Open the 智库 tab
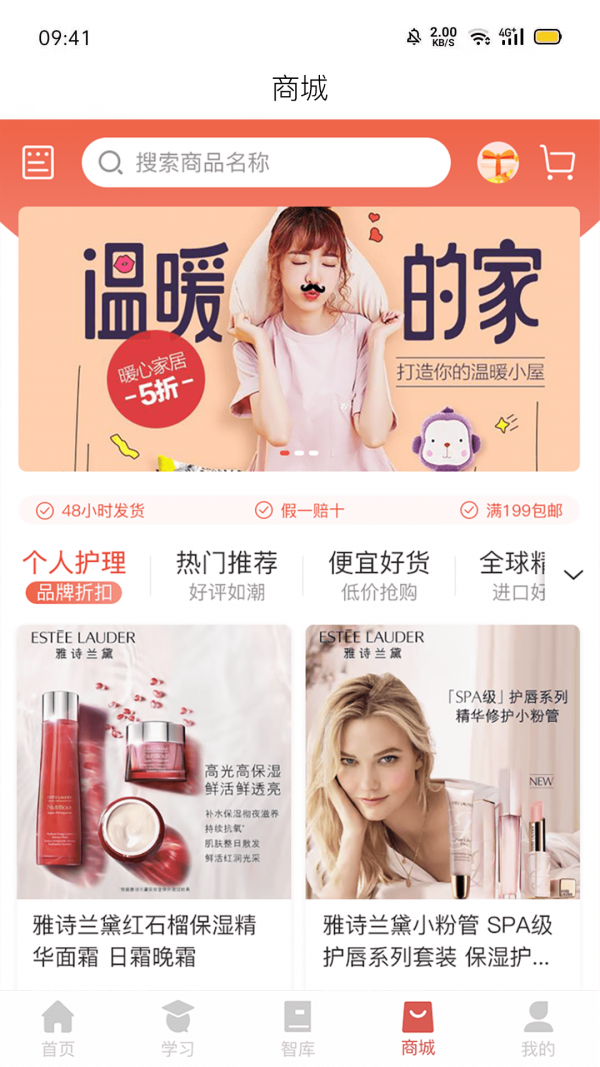Screen dimensions: 600x1067 298,1028
